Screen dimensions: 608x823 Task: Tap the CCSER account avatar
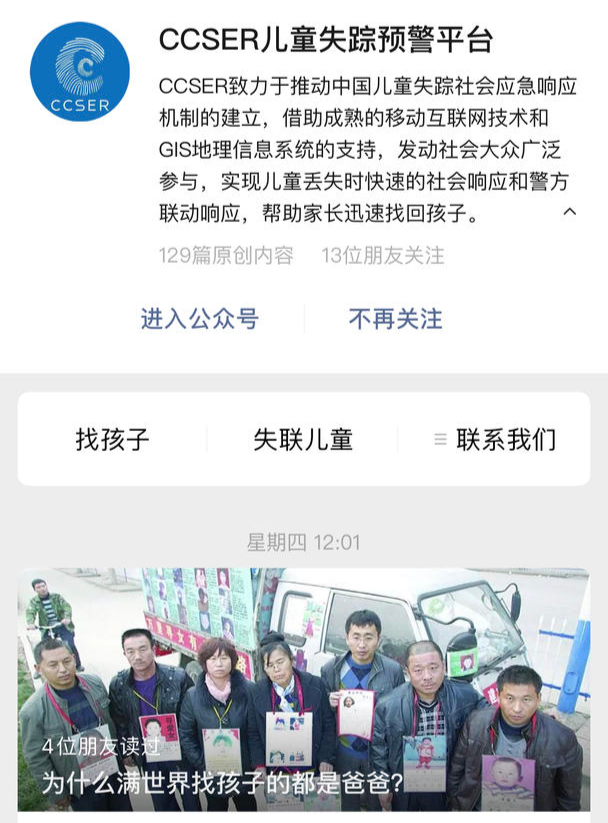point(80,71)
